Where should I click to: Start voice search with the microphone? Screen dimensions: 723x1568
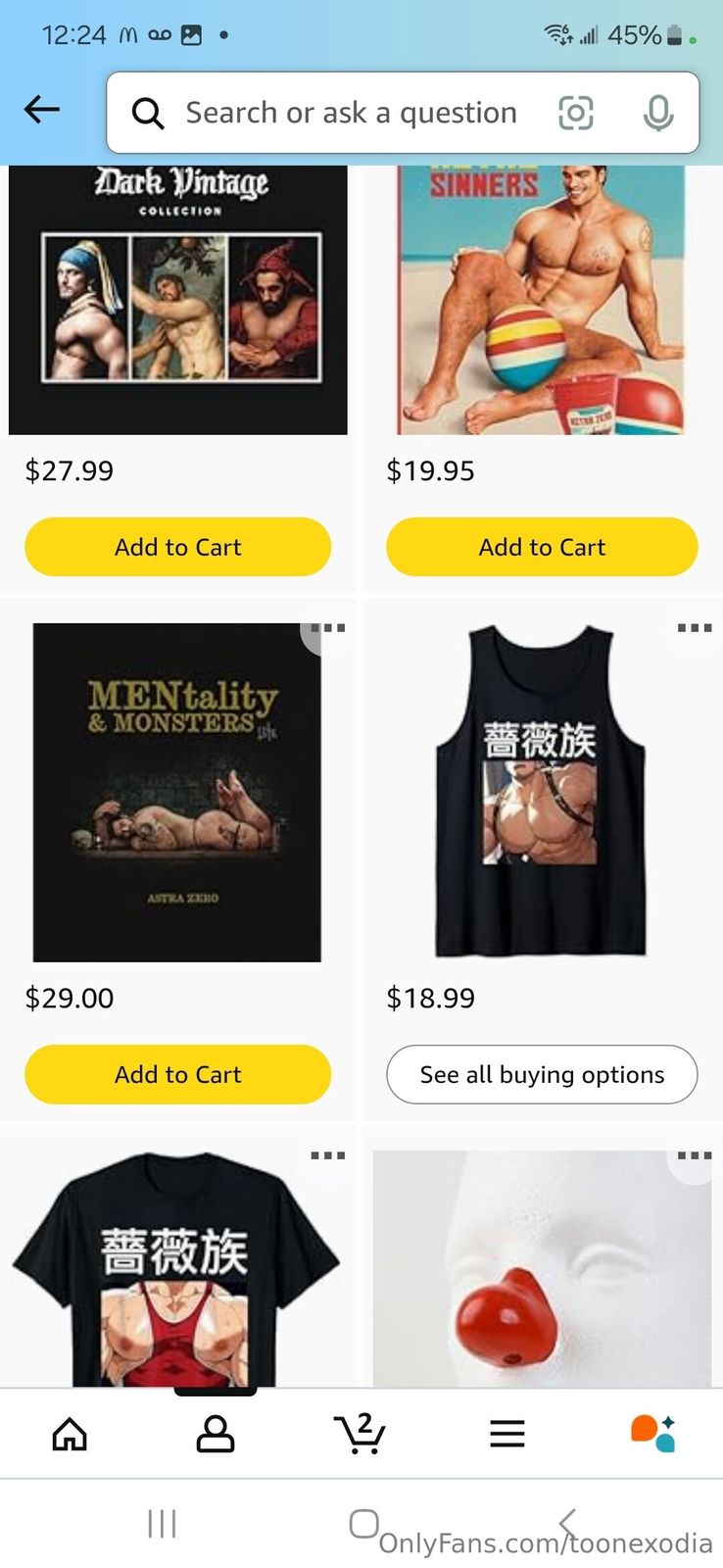click(658, 114)
